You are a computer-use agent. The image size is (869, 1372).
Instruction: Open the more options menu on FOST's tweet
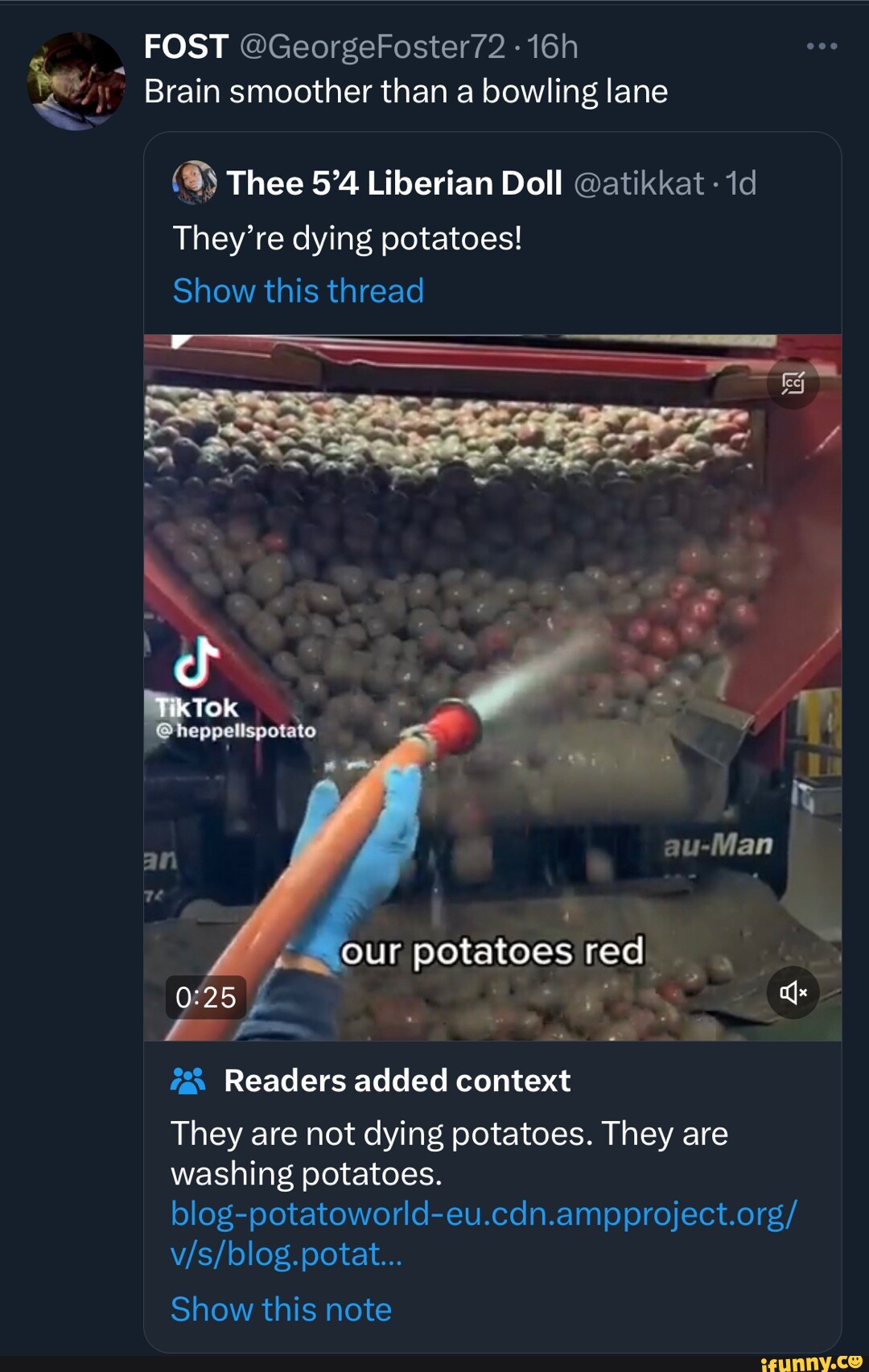click(822, 47)
